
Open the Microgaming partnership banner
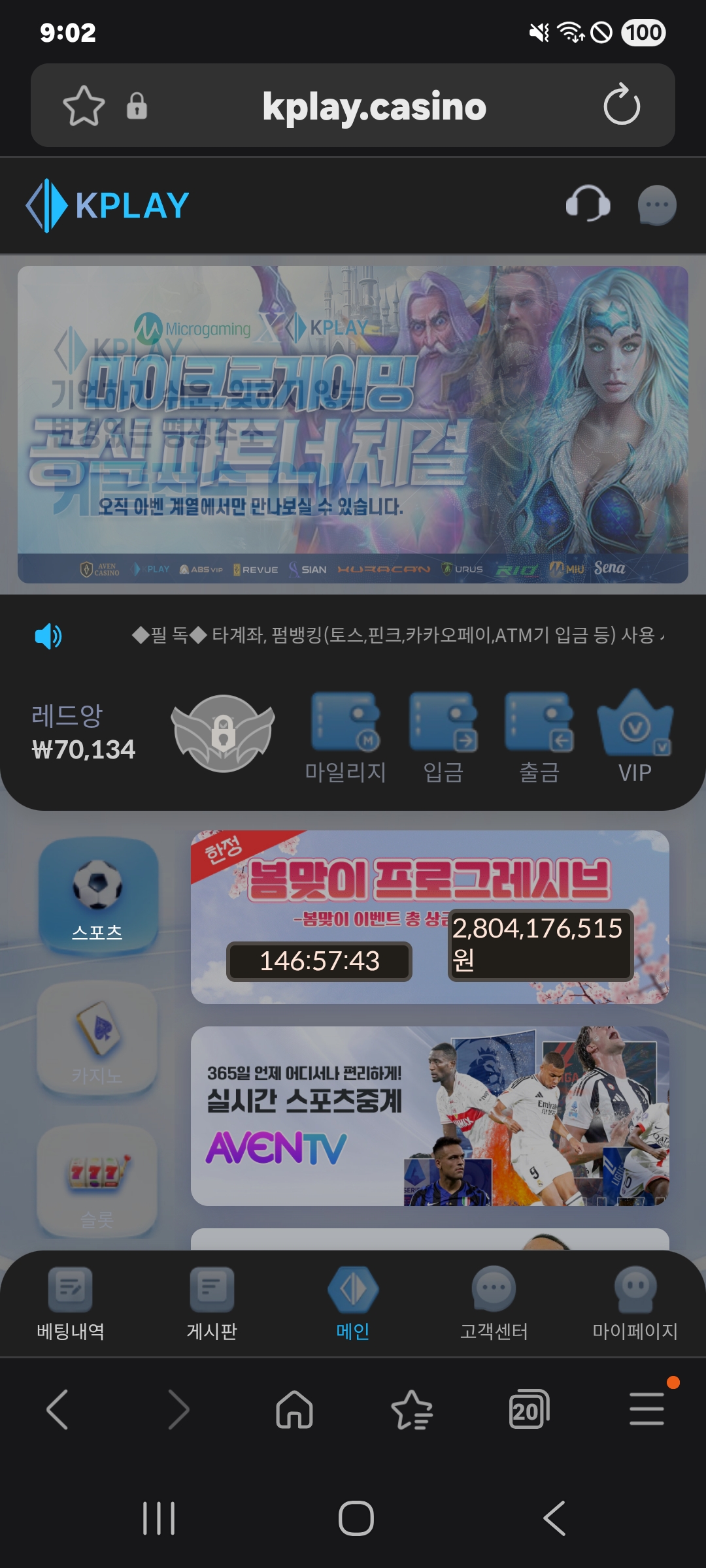pos(353,425)
